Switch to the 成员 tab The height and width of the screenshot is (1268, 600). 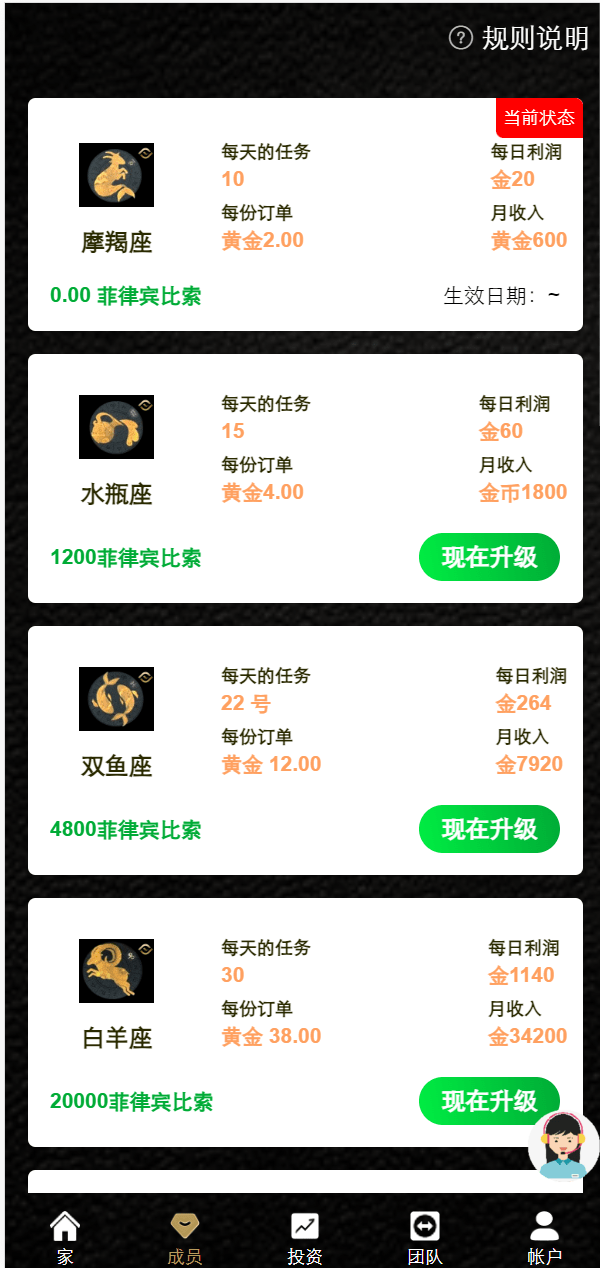coord(185,1238)
